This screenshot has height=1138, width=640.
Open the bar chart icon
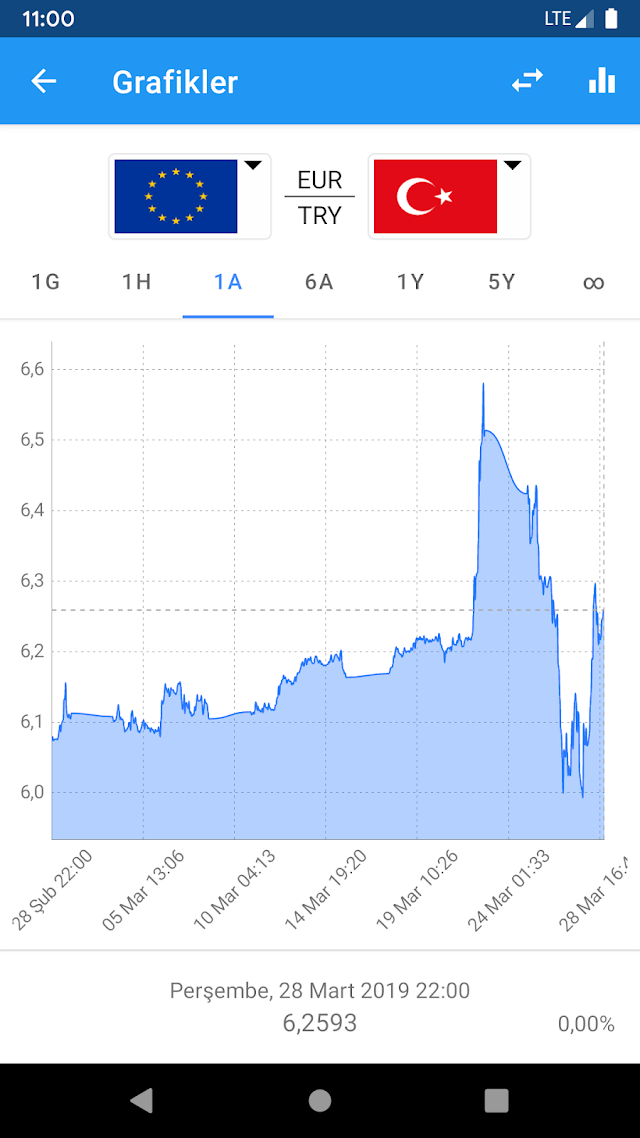pos(602,81)
